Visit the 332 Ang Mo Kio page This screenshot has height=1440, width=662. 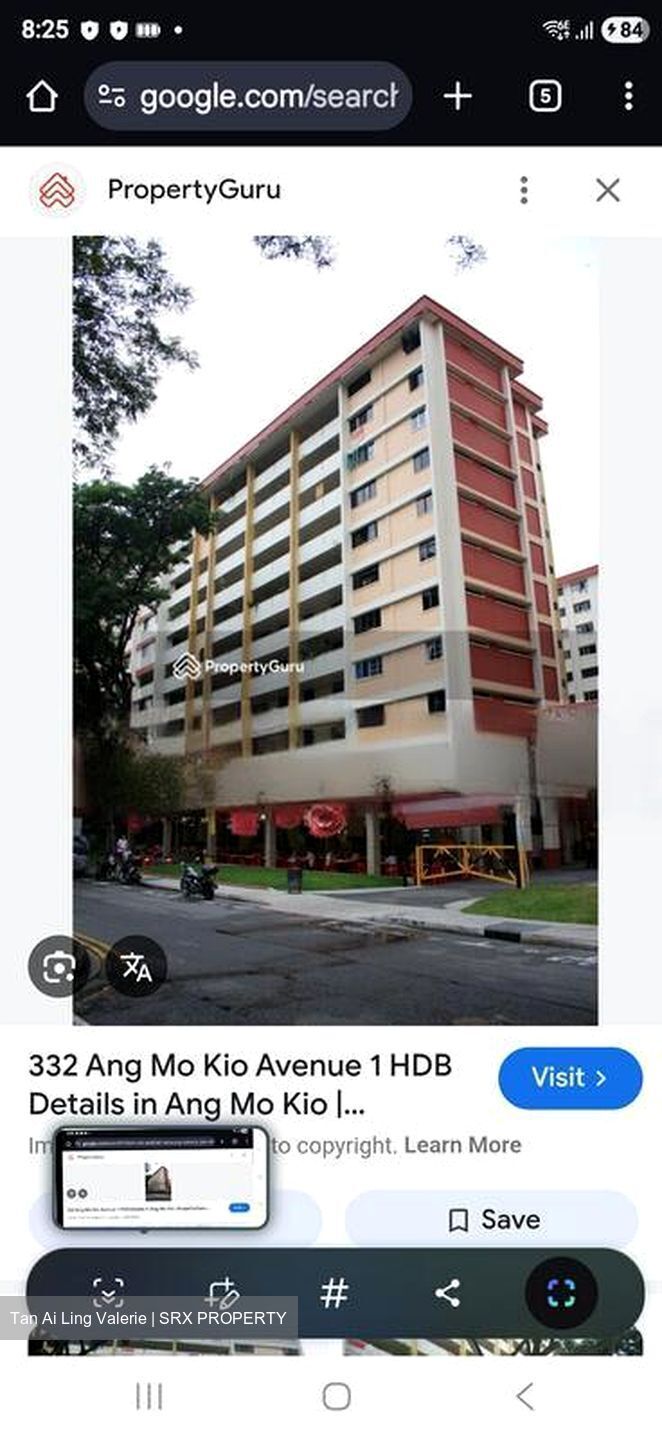570,1078
